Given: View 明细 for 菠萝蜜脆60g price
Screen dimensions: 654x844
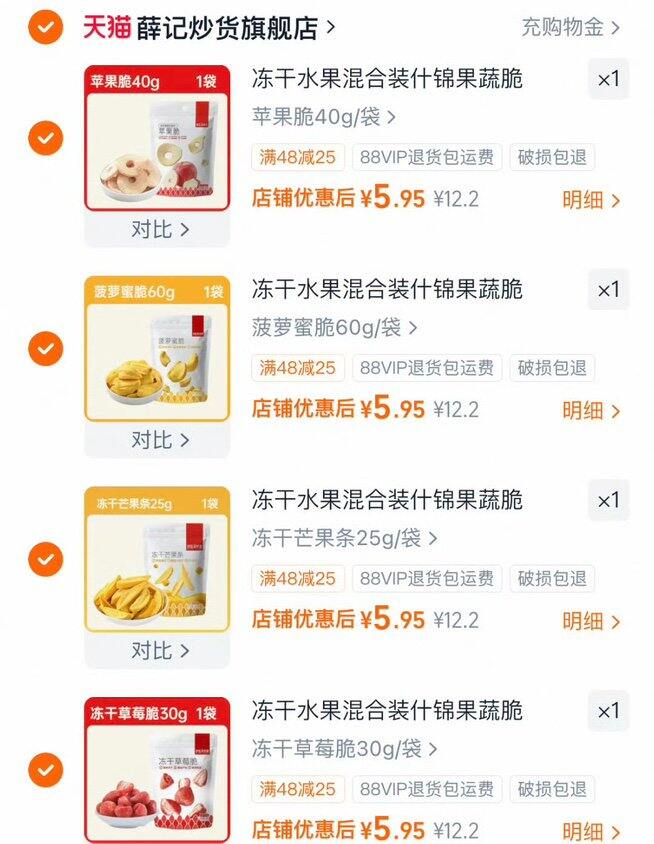Looking at the screenshot, I should (x=591, y=410).
